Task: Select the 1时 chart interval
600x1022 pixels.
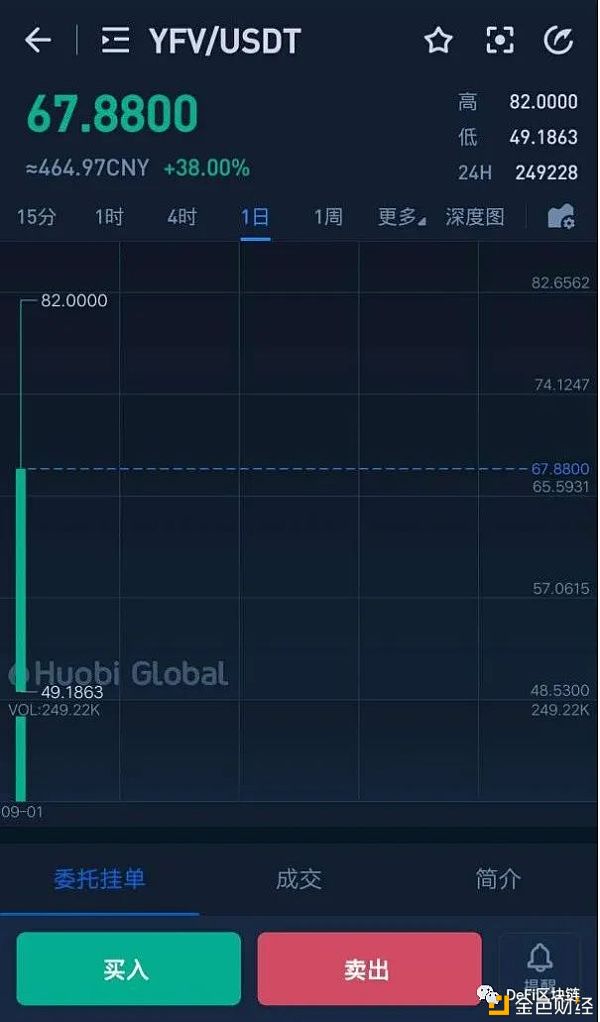Action: pyautogui.click(x=109, y=217)
